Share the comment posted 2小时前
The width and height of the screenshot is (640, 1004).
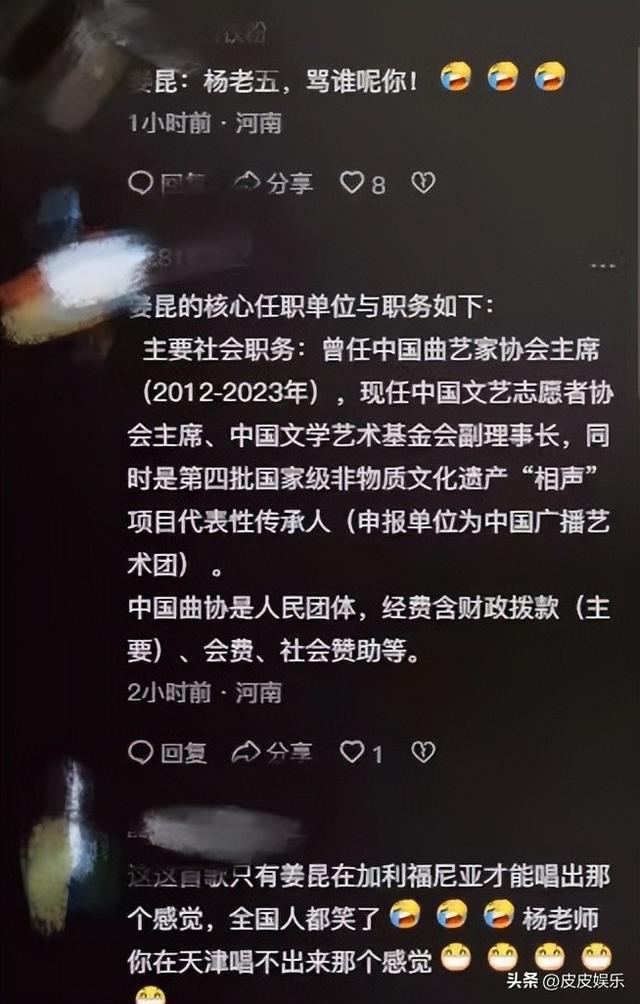click(x=273, y=752)
